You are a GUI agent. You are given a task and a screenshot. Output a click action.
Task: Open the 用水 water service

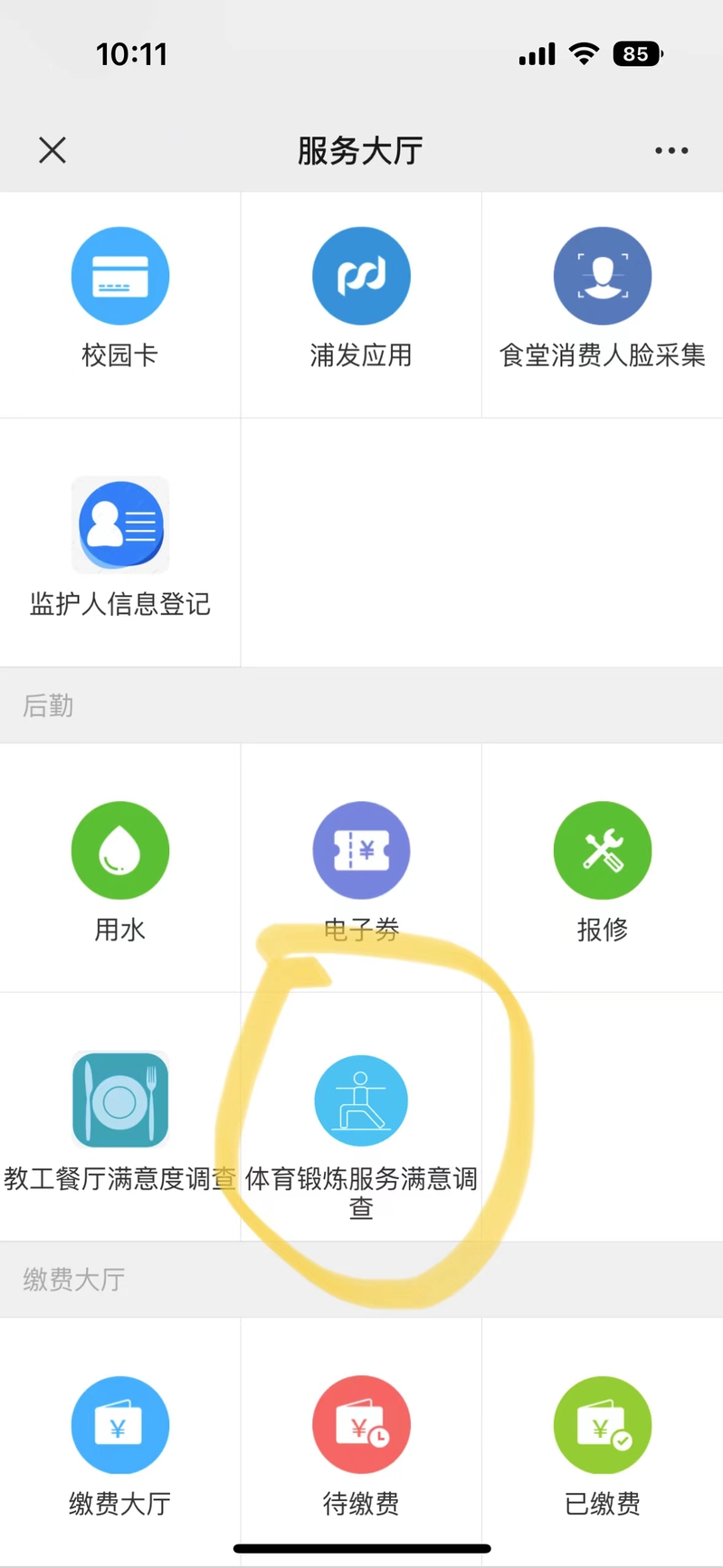pos(120,851)
